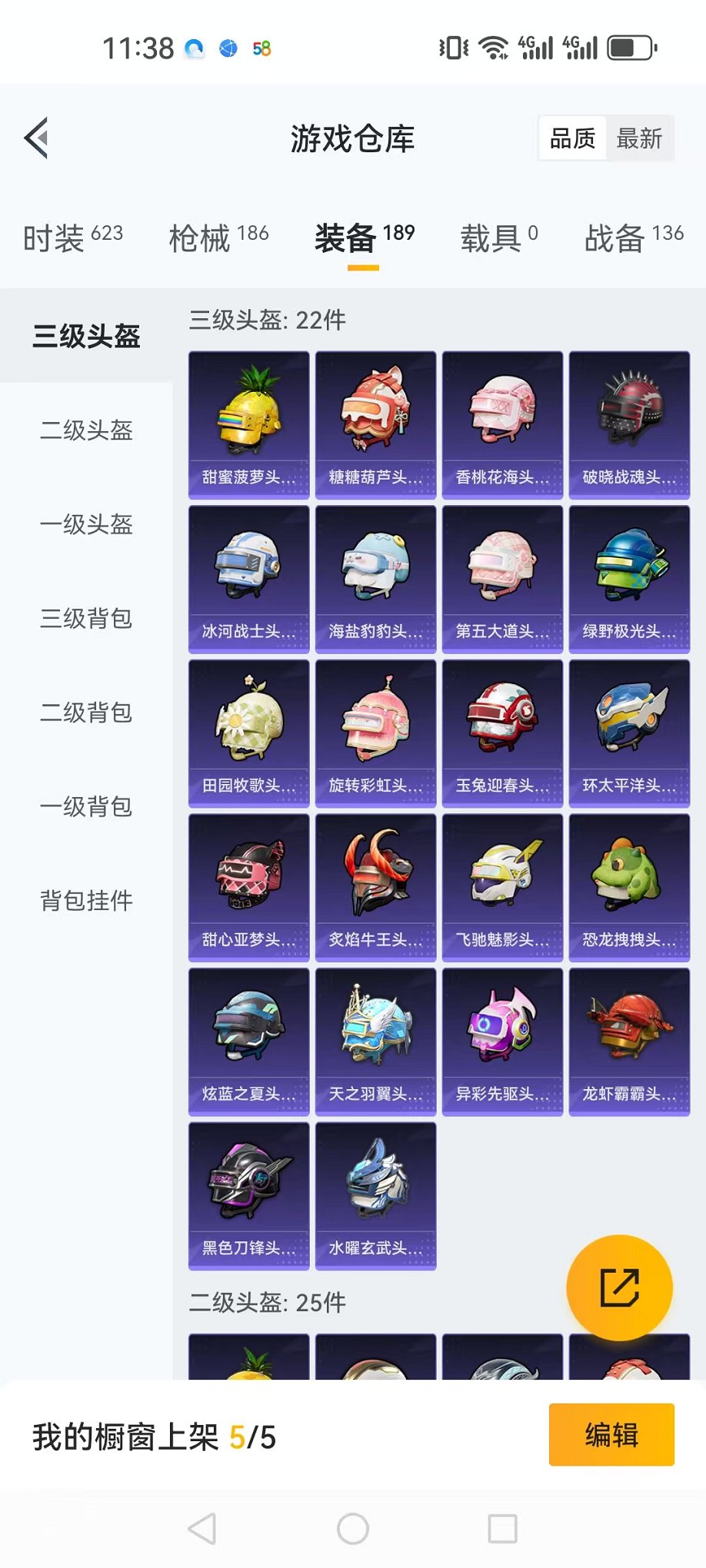Show the 三级背包 category
The width and height of the screenshot is (706, 1568).
[86, 619]
